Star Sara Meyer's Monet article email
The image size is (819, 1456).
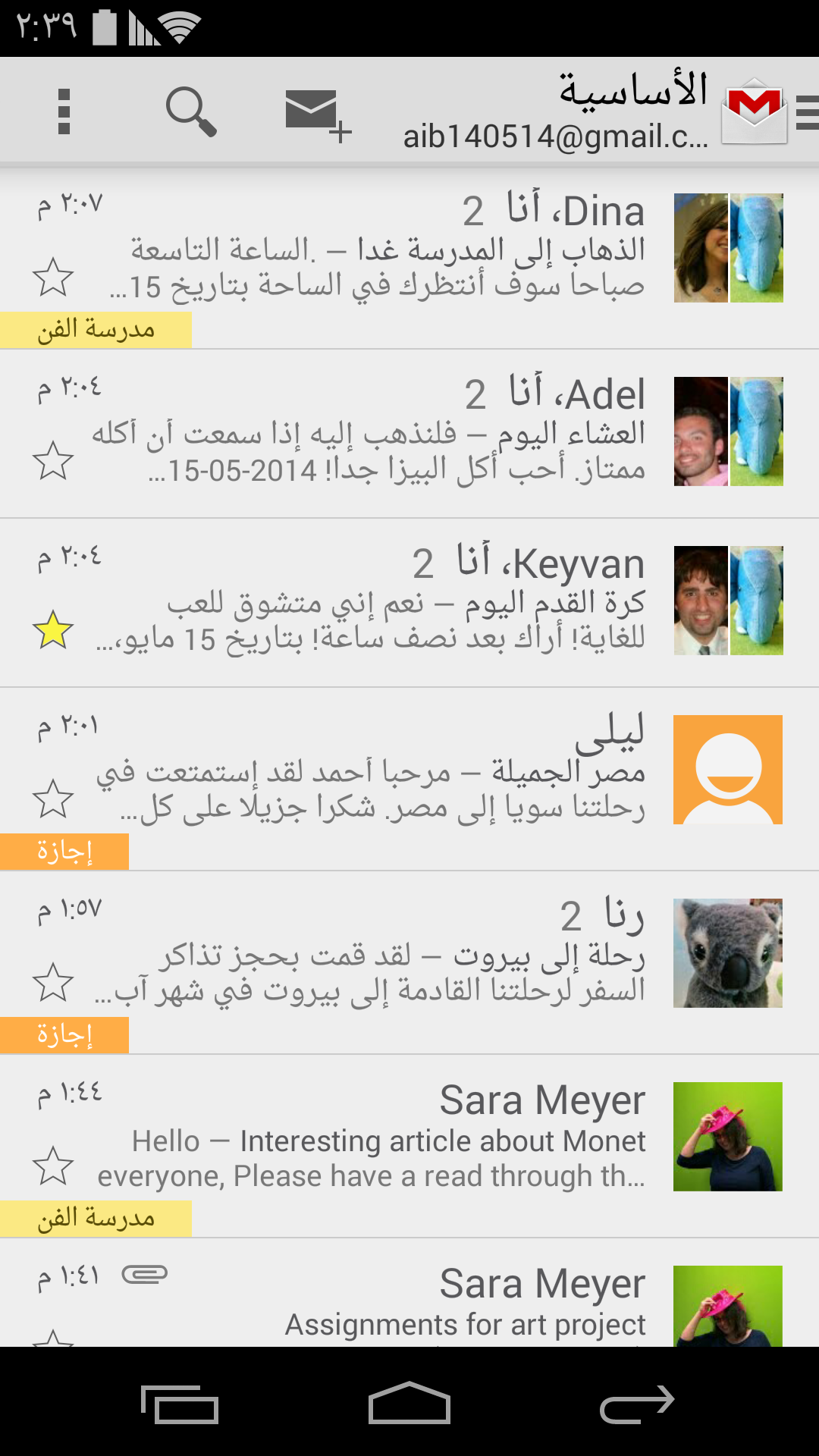(x=53, y=1166)
